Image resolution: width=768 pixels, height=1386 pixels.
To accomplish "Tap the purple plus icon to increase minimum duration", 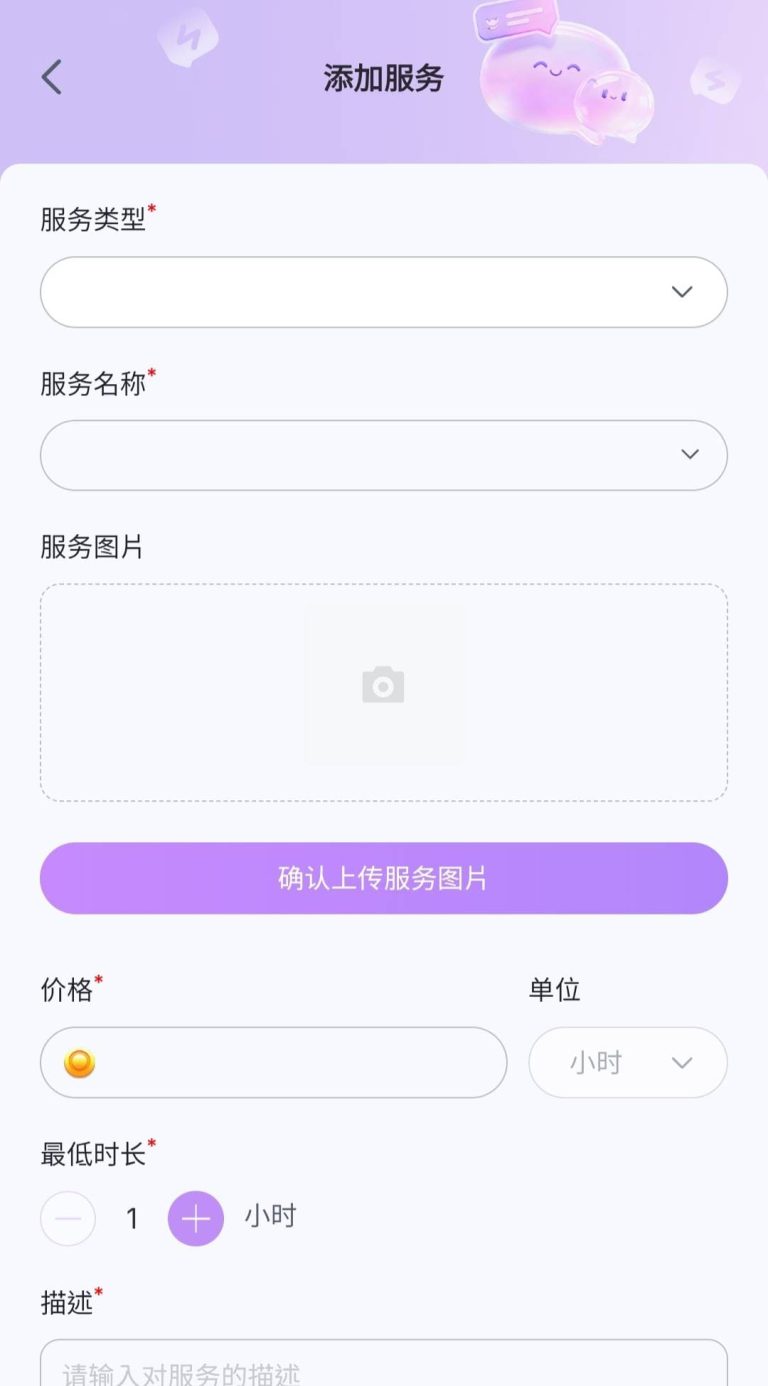I will [x=195, y=1218].
